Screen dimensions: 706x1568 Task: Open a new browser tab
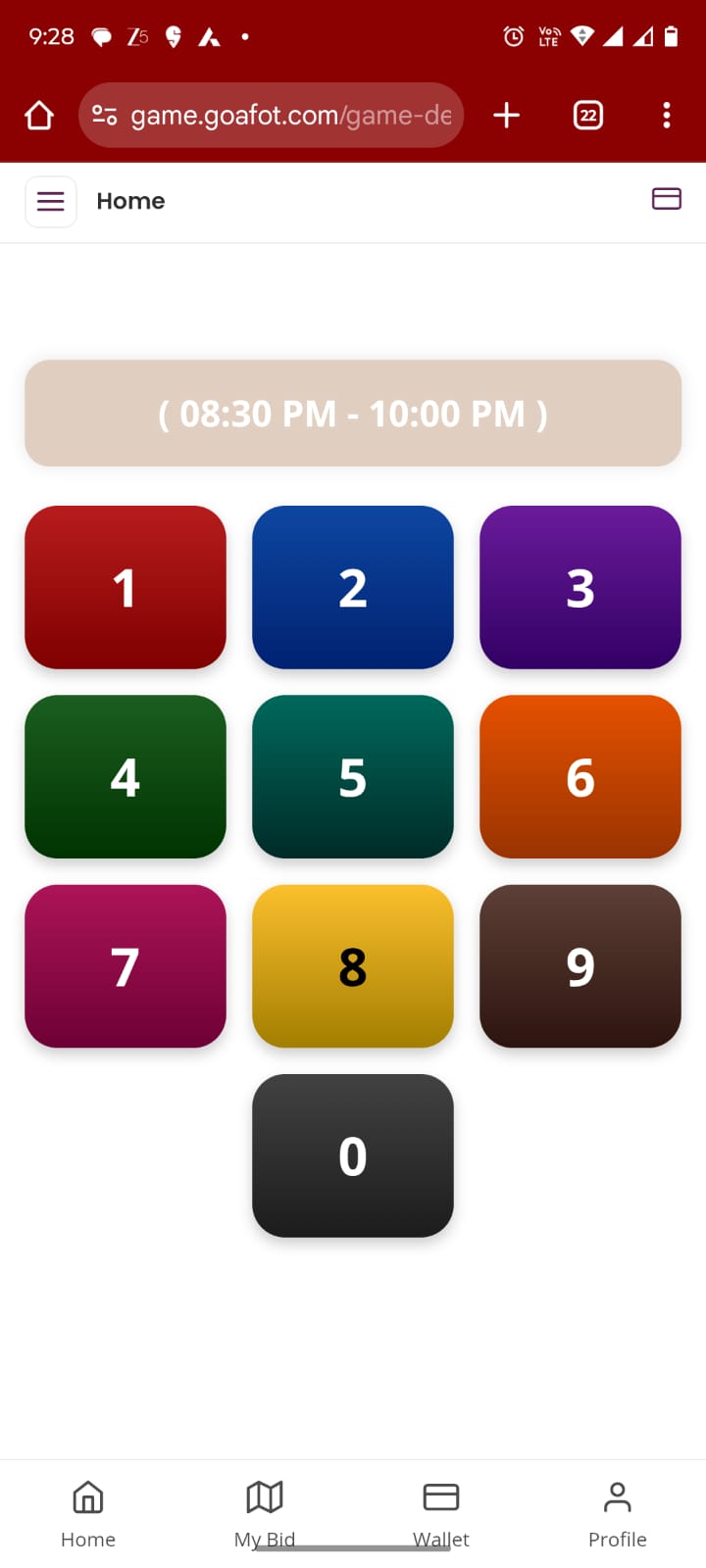click(x=506, y=116)
